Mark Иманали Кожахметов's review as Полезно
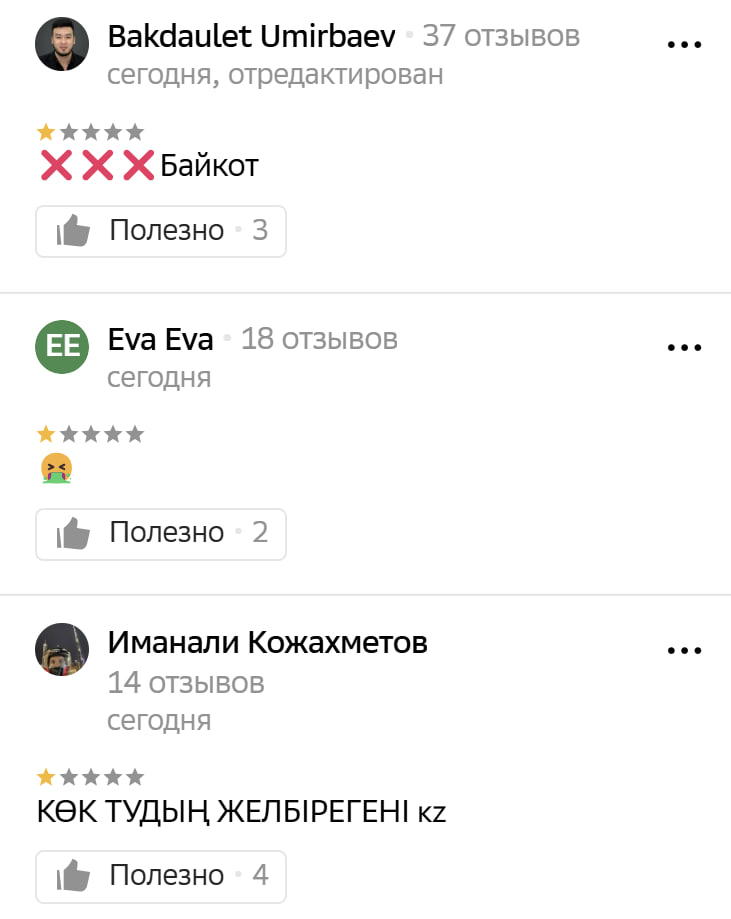The image size is (731, 919). pyautogui.click(x=161, y=876)
